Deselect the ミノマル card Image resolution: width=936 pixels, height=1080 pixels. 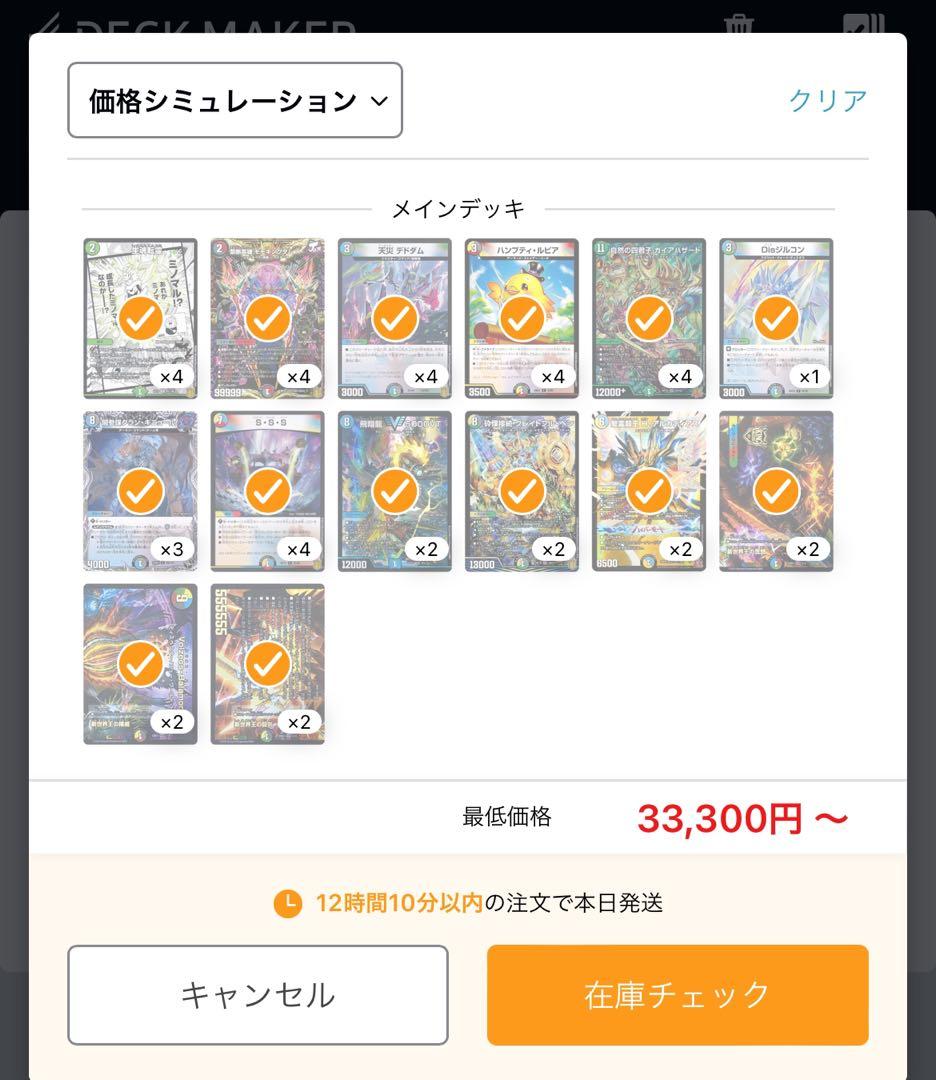[140, 318]
